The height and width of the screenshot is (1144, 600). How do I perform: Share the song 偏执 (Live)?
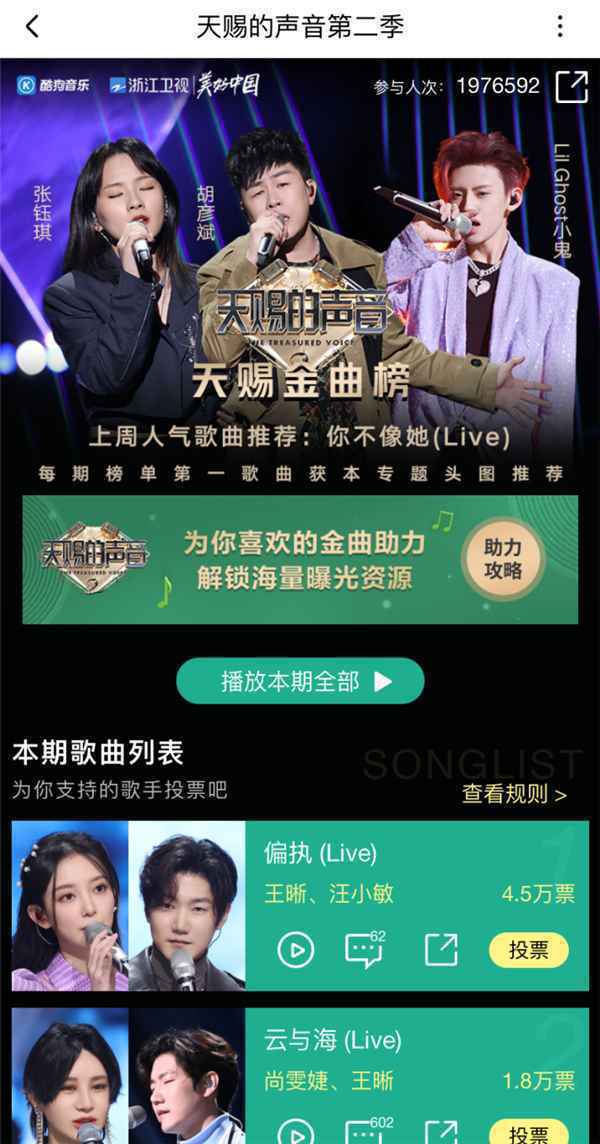441,949
